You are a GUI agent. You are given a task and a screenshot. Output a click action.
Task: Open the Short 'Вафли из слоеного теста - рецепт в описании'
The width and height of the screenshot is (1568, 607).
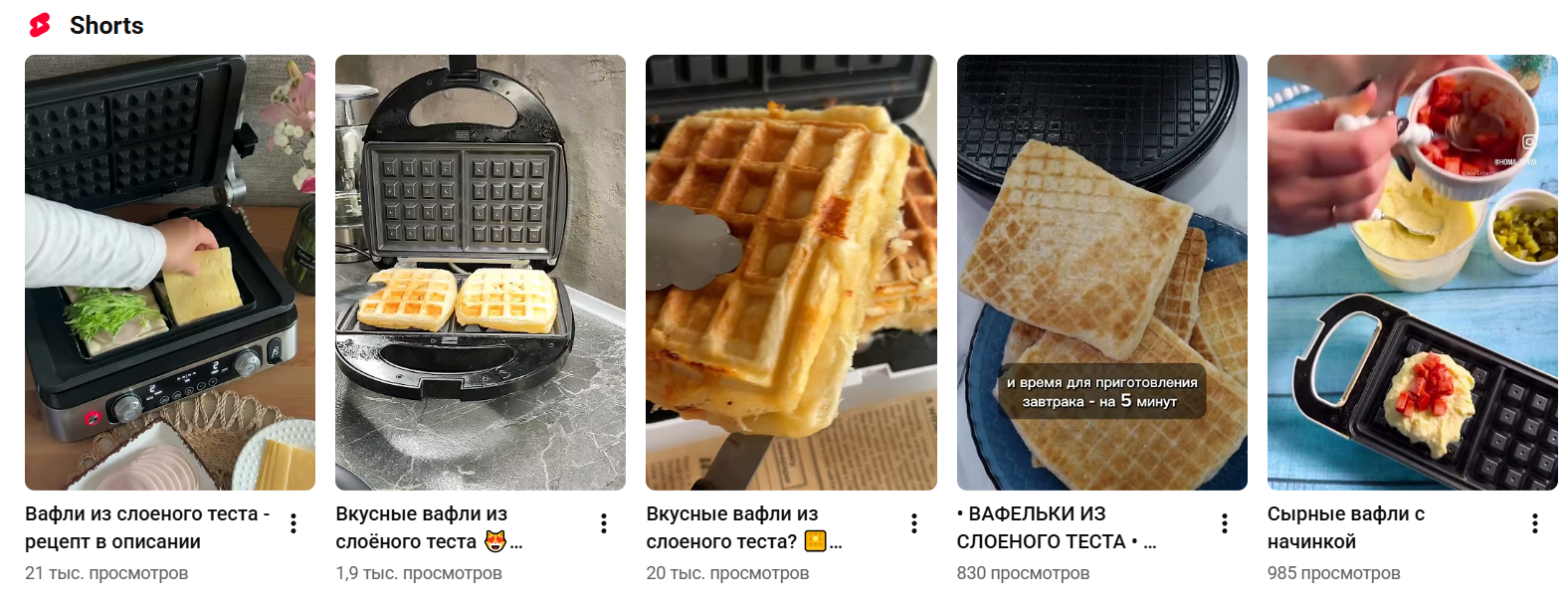point(169,272)
